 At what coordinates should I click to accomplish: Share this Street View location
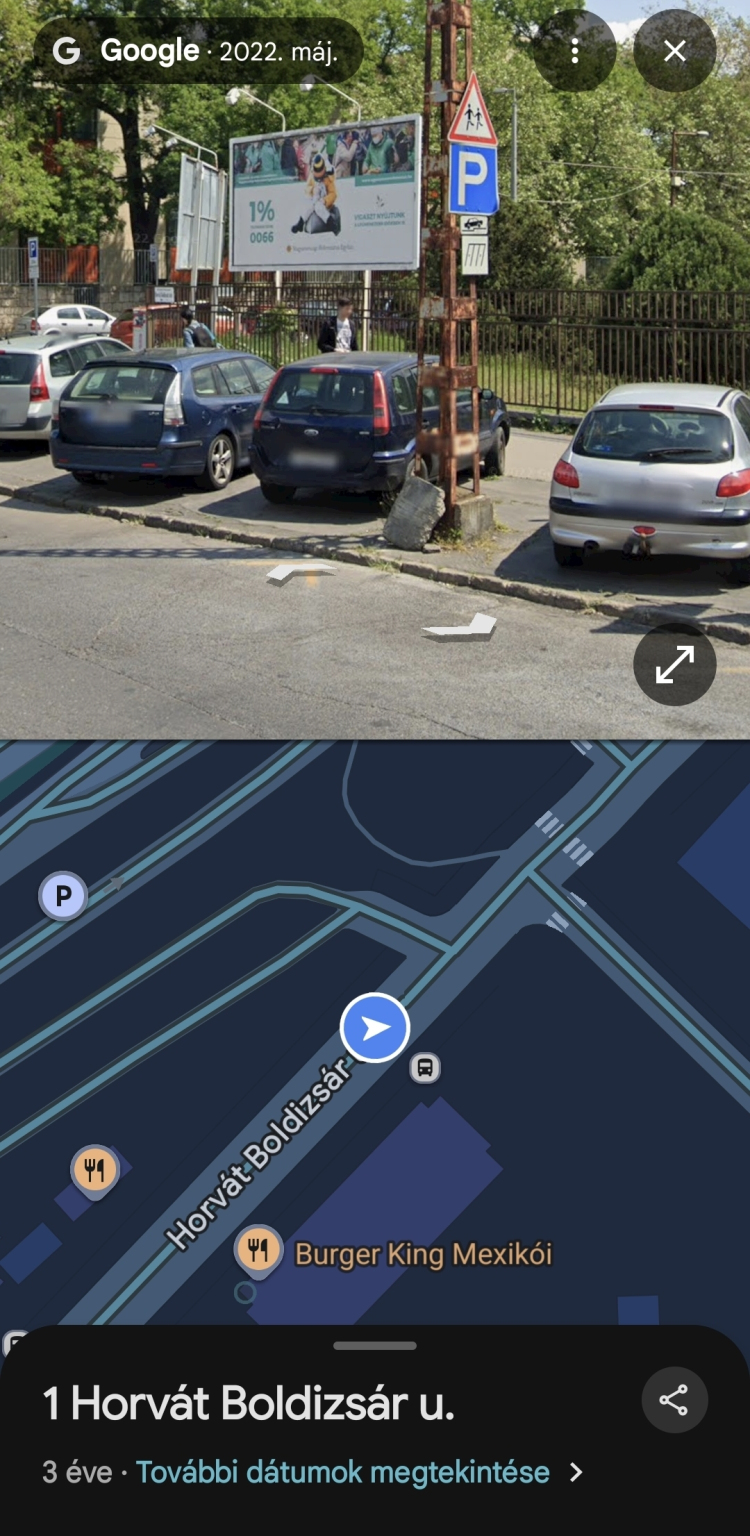[x=674, y=1400]
